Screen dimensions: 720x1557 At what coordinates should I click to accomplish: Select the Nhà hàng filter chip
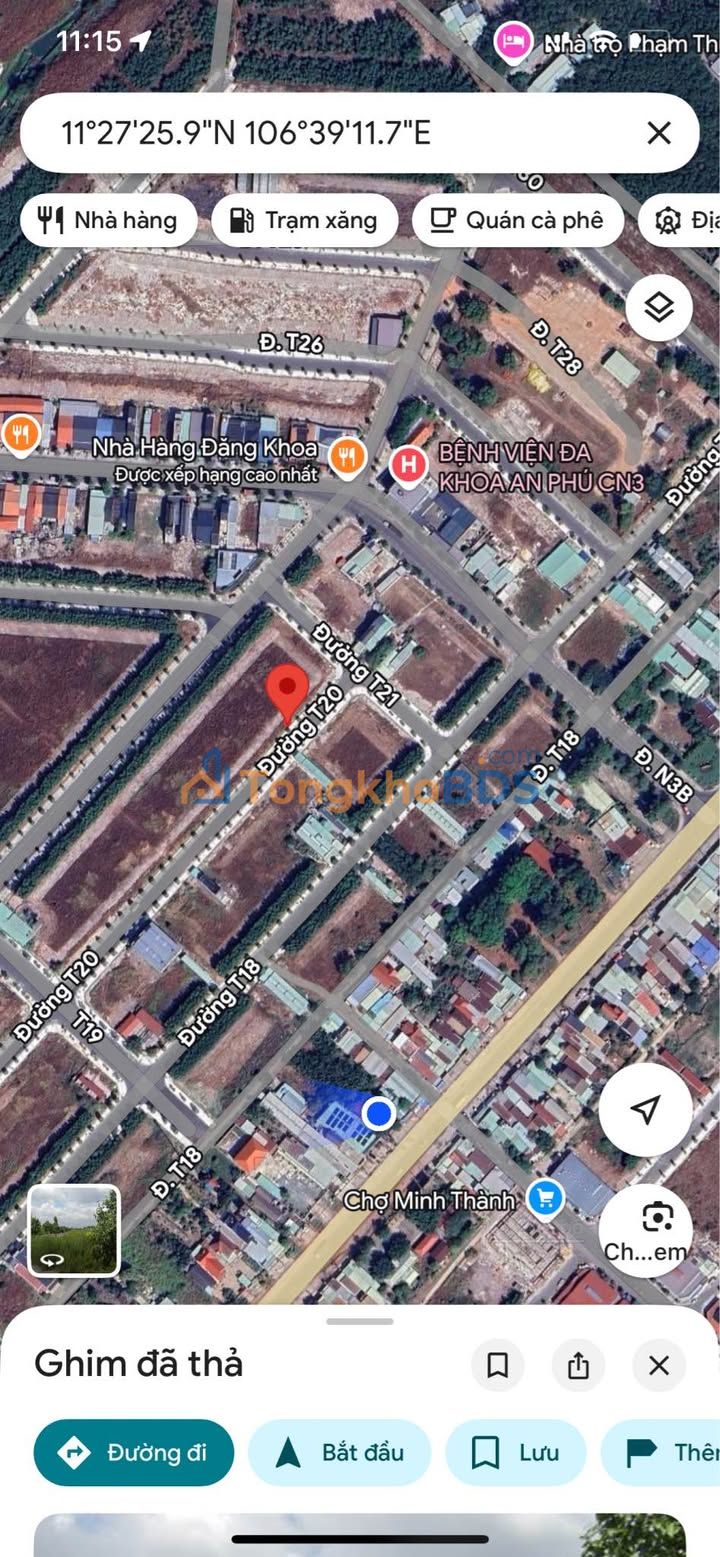pos(108,221)
